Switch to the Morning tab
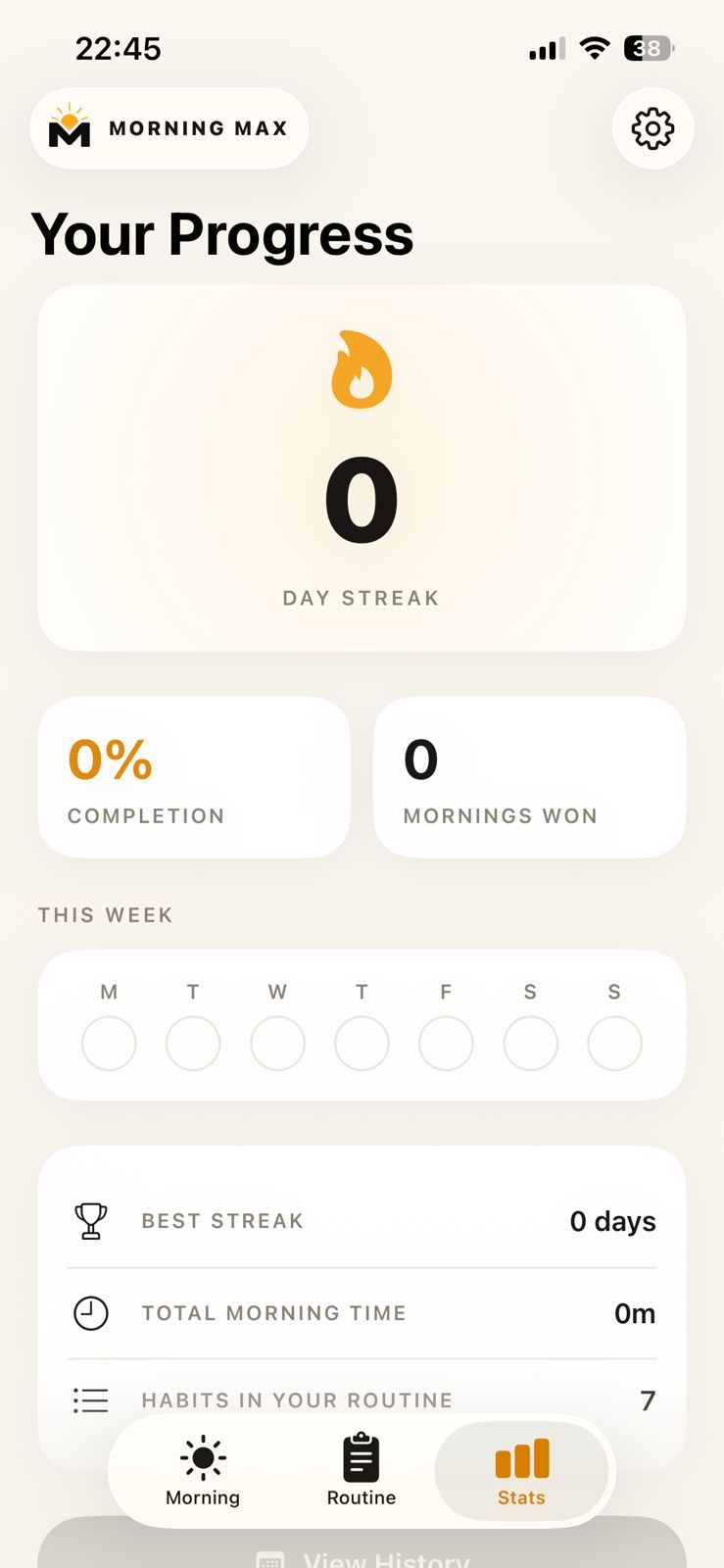The image size is (724, 1568). (x=203, y=1471)
